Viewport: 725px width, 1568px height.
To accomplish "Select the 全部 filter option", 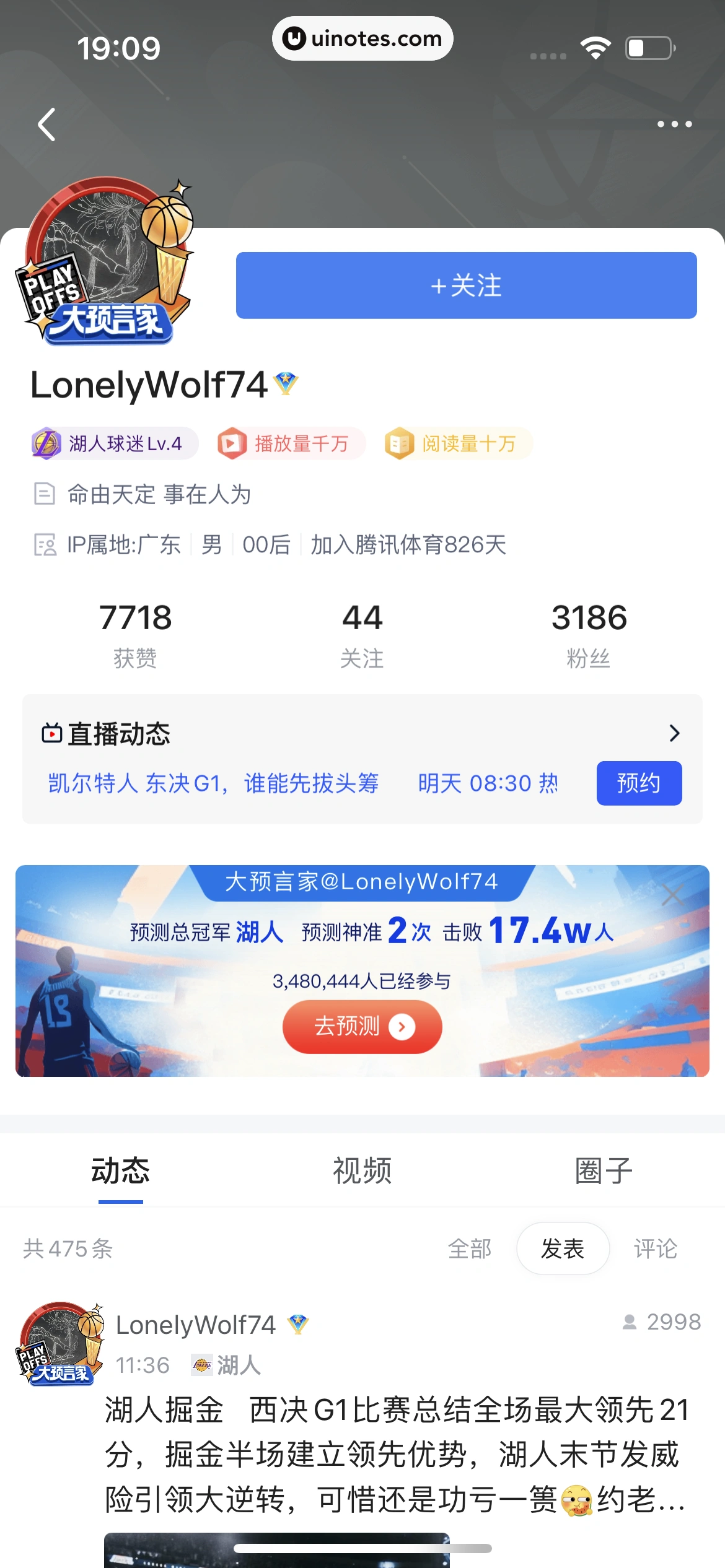I will coord(470,1248).
